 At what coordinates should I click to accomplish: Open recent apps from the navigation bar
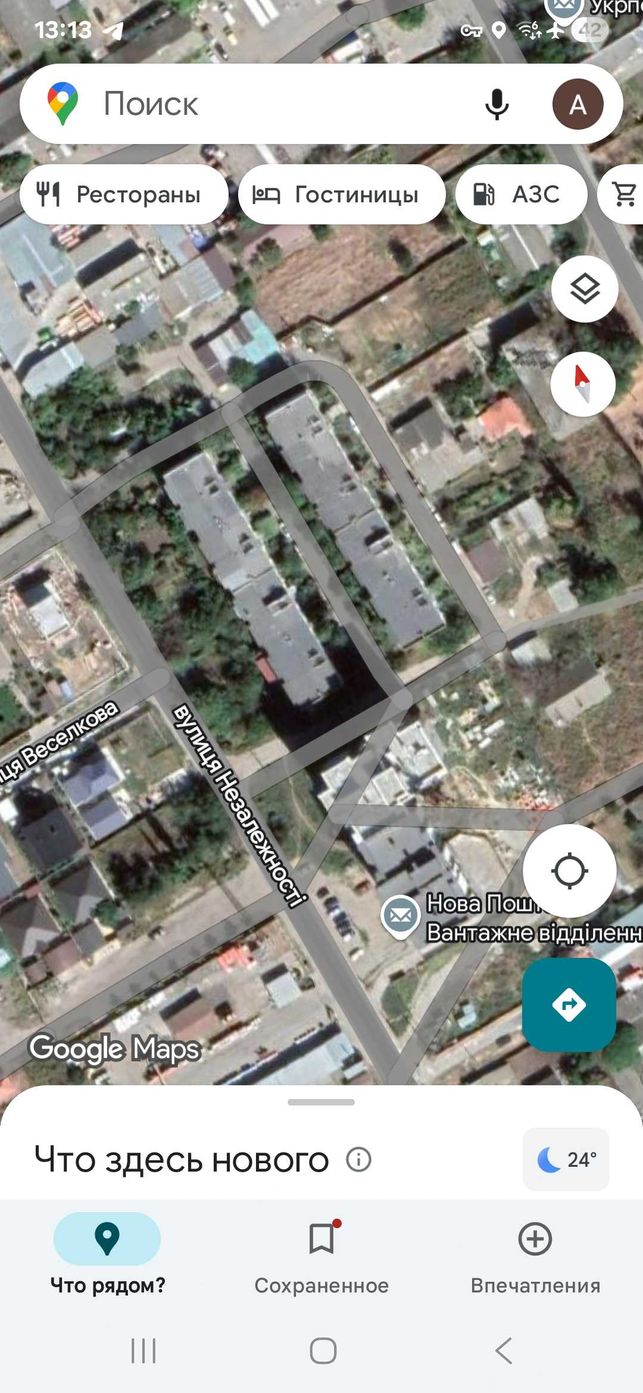[143, 1351]
